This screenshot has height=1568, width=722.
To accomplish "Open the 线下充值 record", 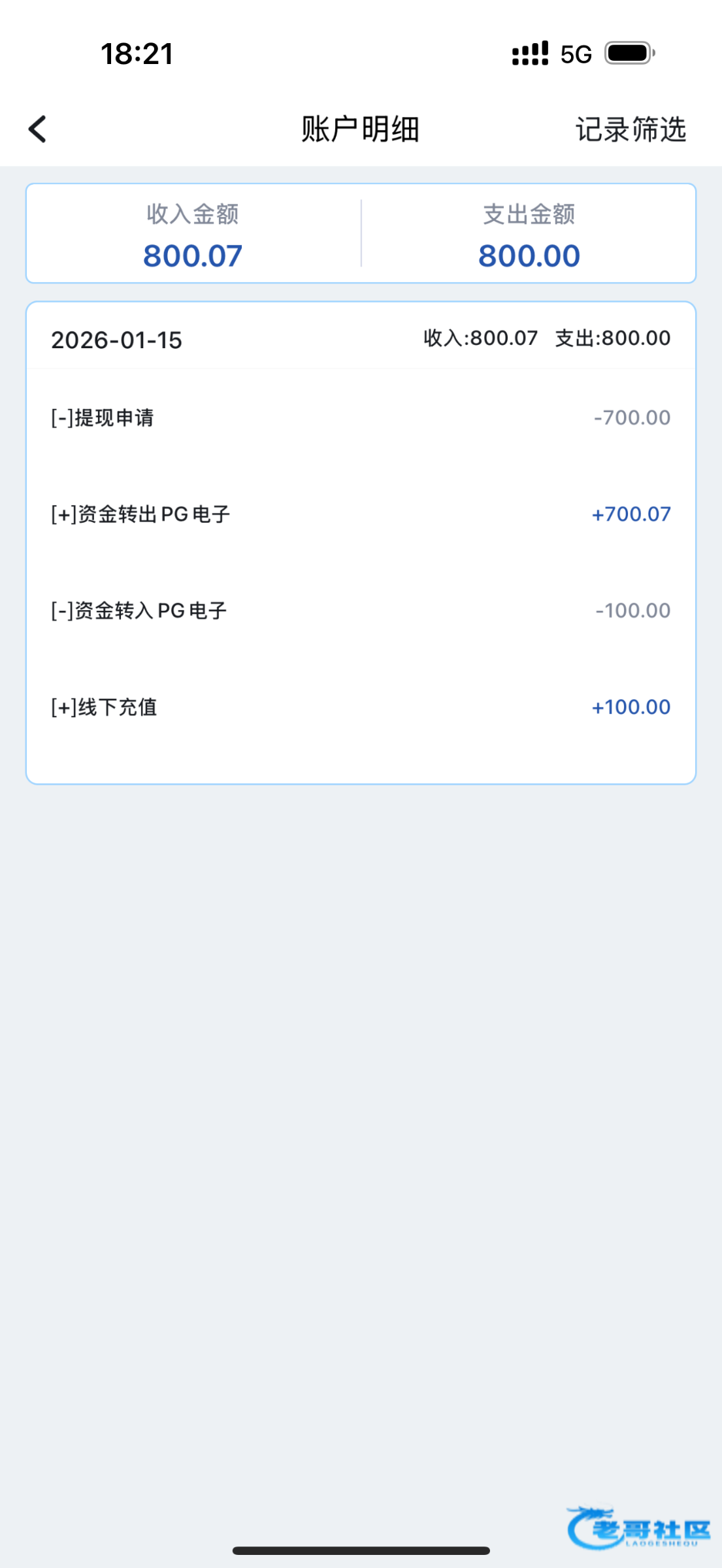I will click(360, 707).
